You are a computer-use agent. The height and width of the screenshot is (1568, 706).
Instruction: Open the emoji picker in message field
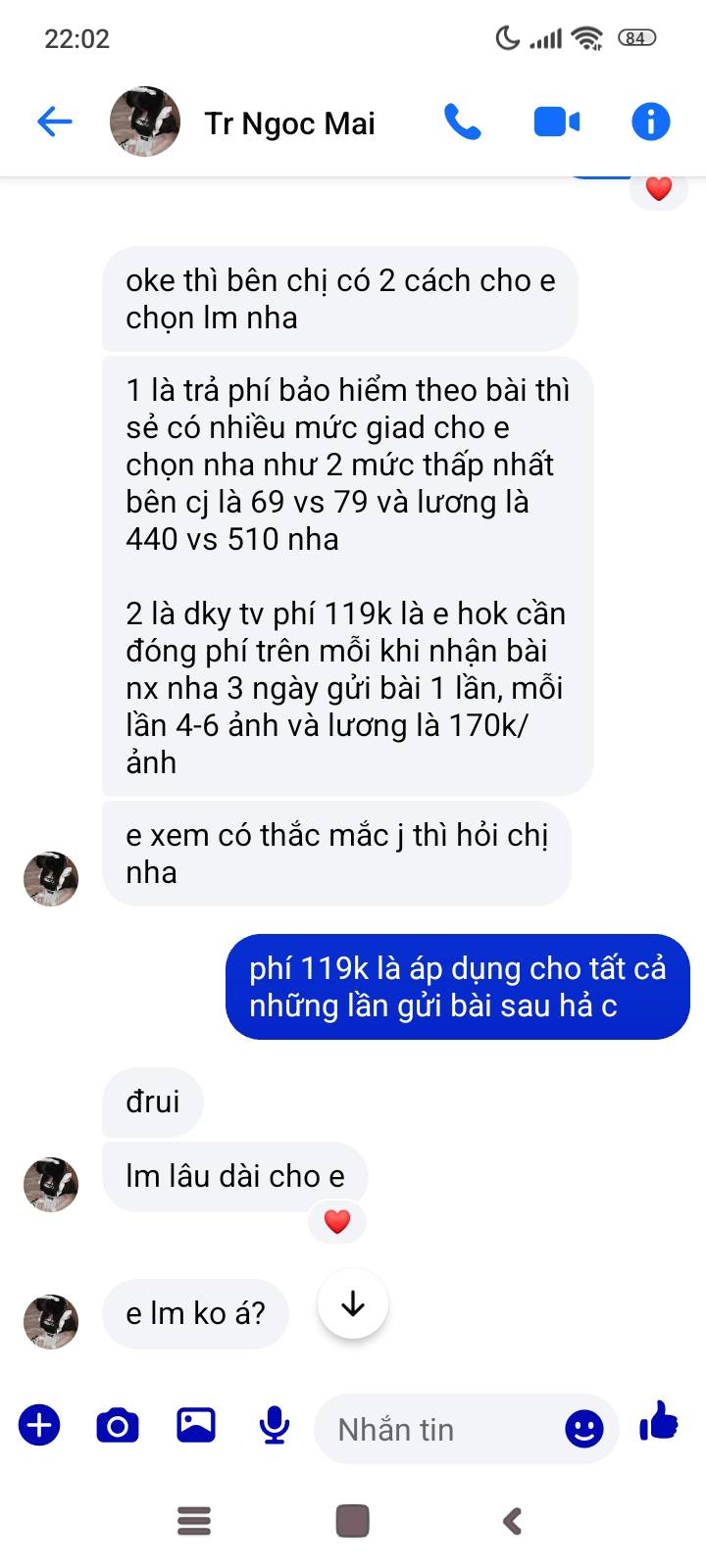[x=584, y=1429]
